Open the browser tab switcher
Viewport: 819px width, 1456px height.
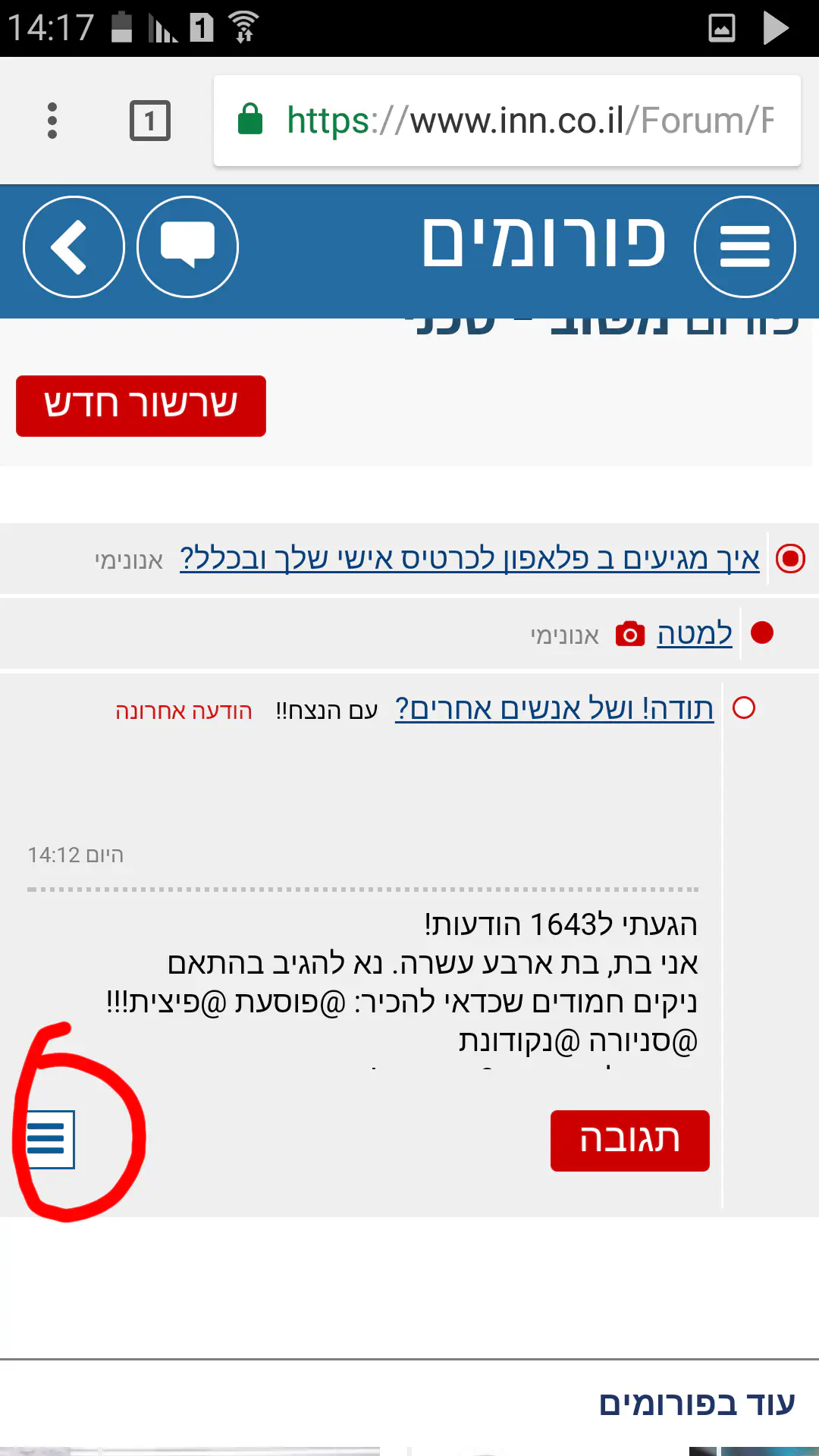(150, 121)
